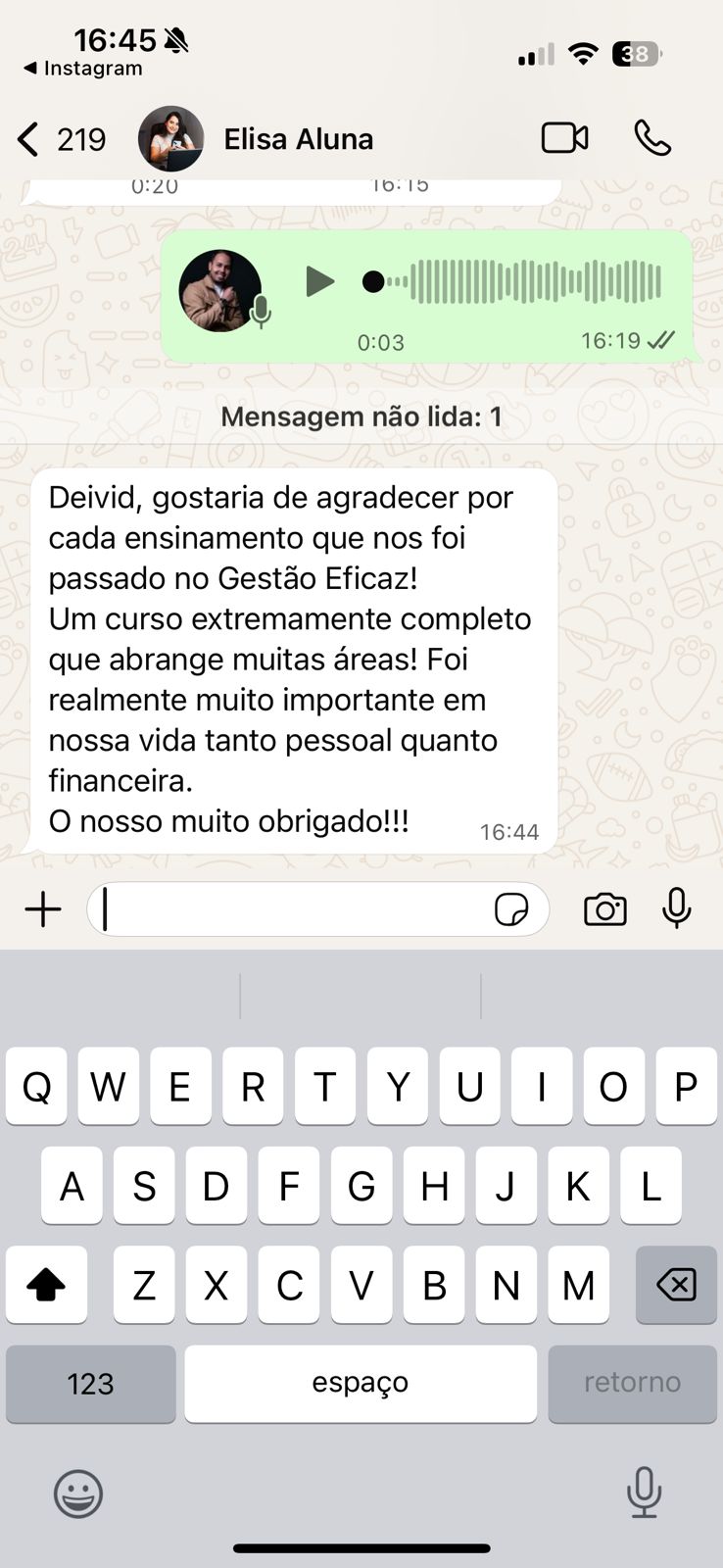This screenshot has width=723, height=1568.
Task: Toggle the shift key
Action: point(46,1285)
